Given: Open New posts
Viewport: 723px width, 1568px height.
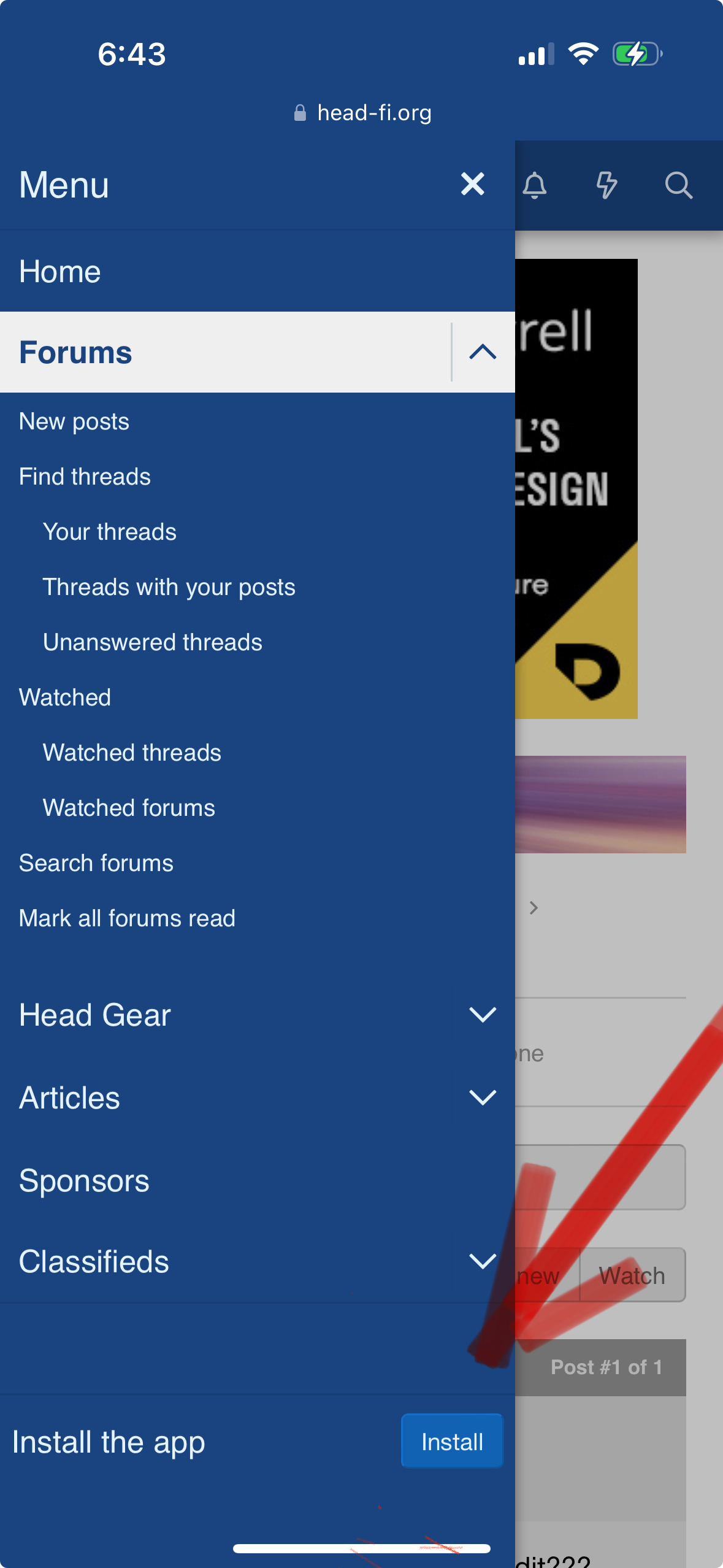Looking at the screenshot, I should [74, 421].
